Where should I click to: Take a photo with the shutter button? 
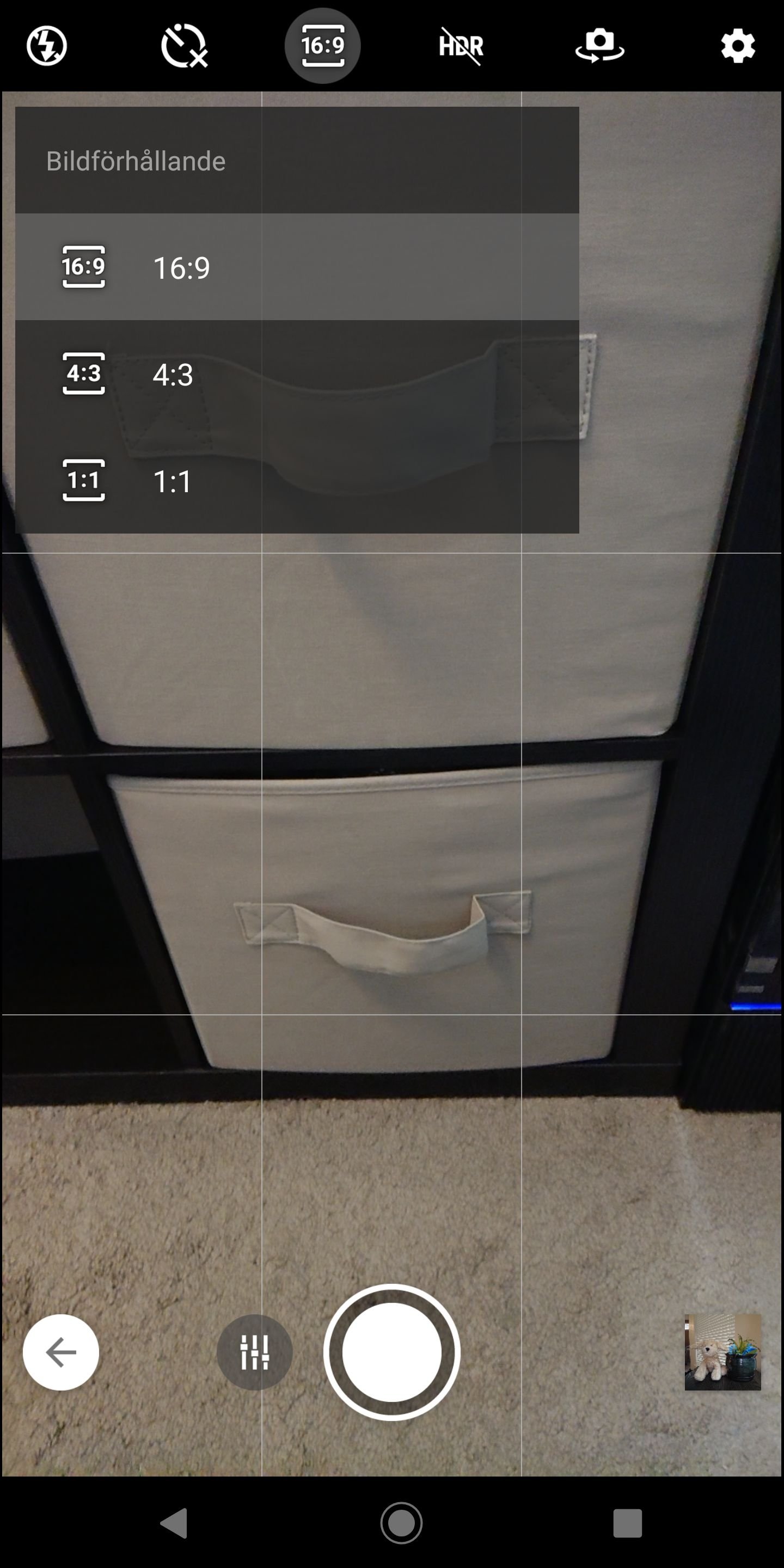pyautogui.click(x=391, y=1352)
